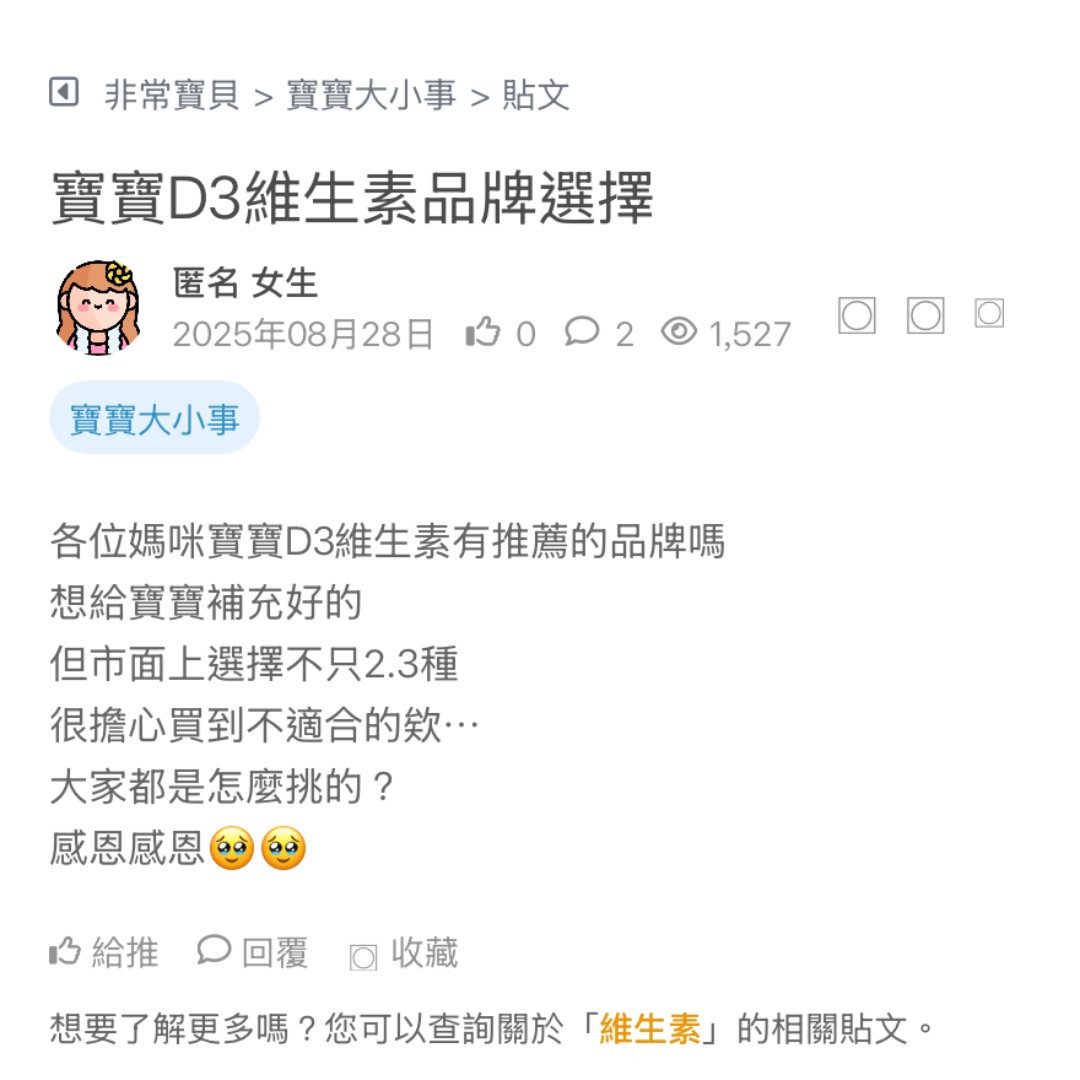The image size is (1080, 1080).
Task: Open the 非常寶貝 breadcrumb link
Action: [172, 95]
